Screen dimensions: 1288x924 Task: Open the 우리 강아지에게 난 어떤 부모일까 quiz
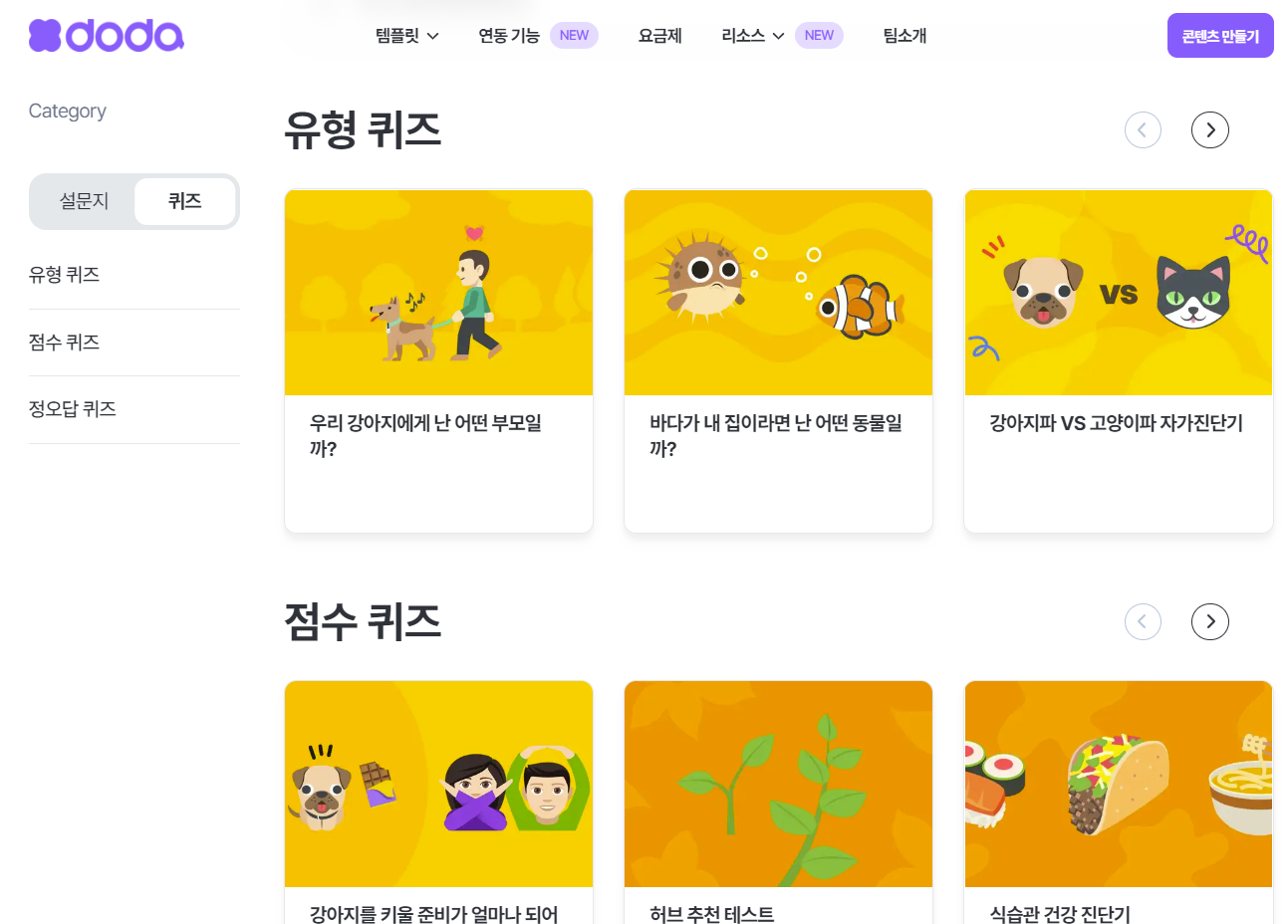438,361
